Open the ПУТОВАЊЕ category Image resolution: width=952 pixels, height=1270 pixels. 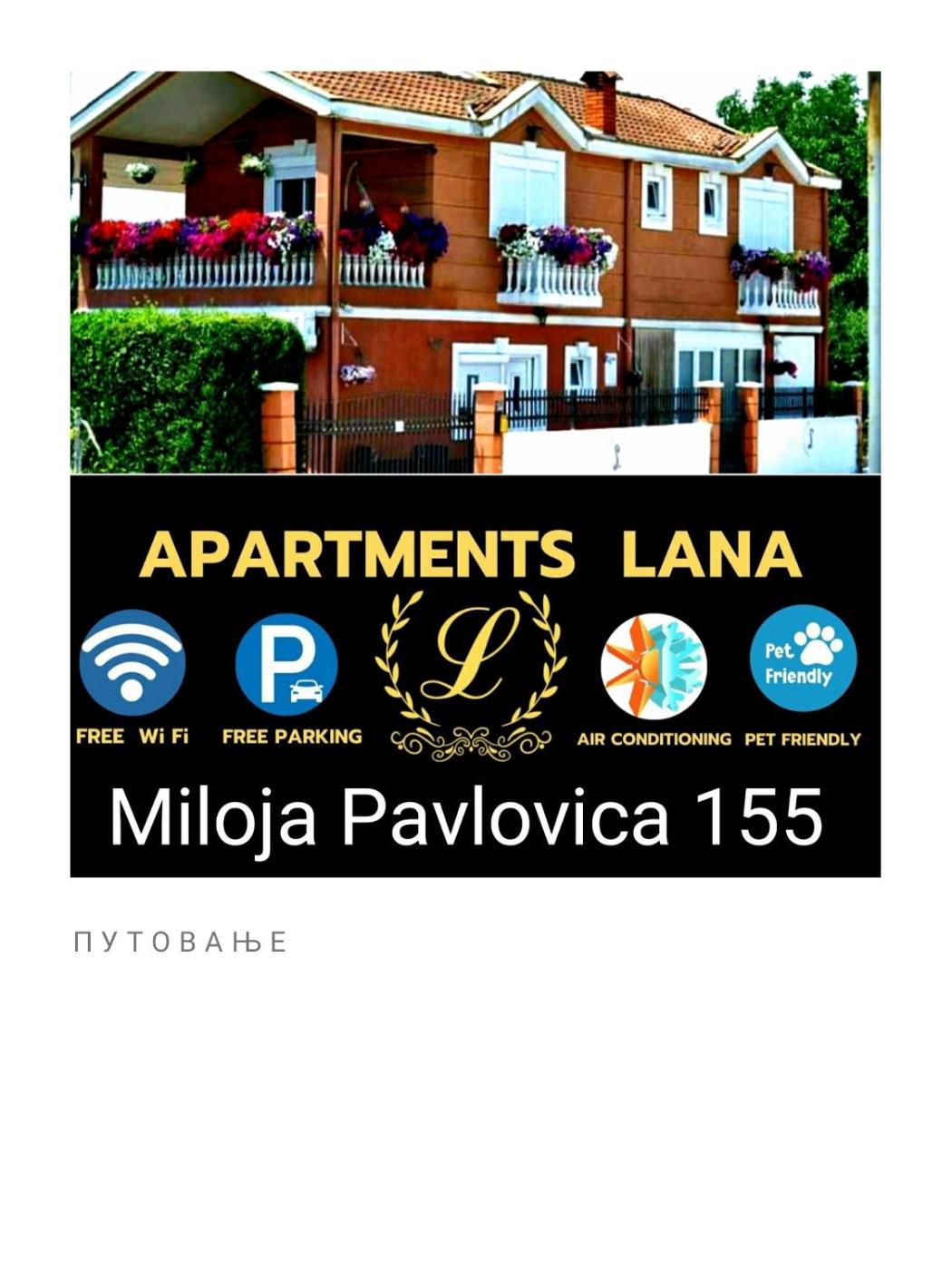point(180,943)
